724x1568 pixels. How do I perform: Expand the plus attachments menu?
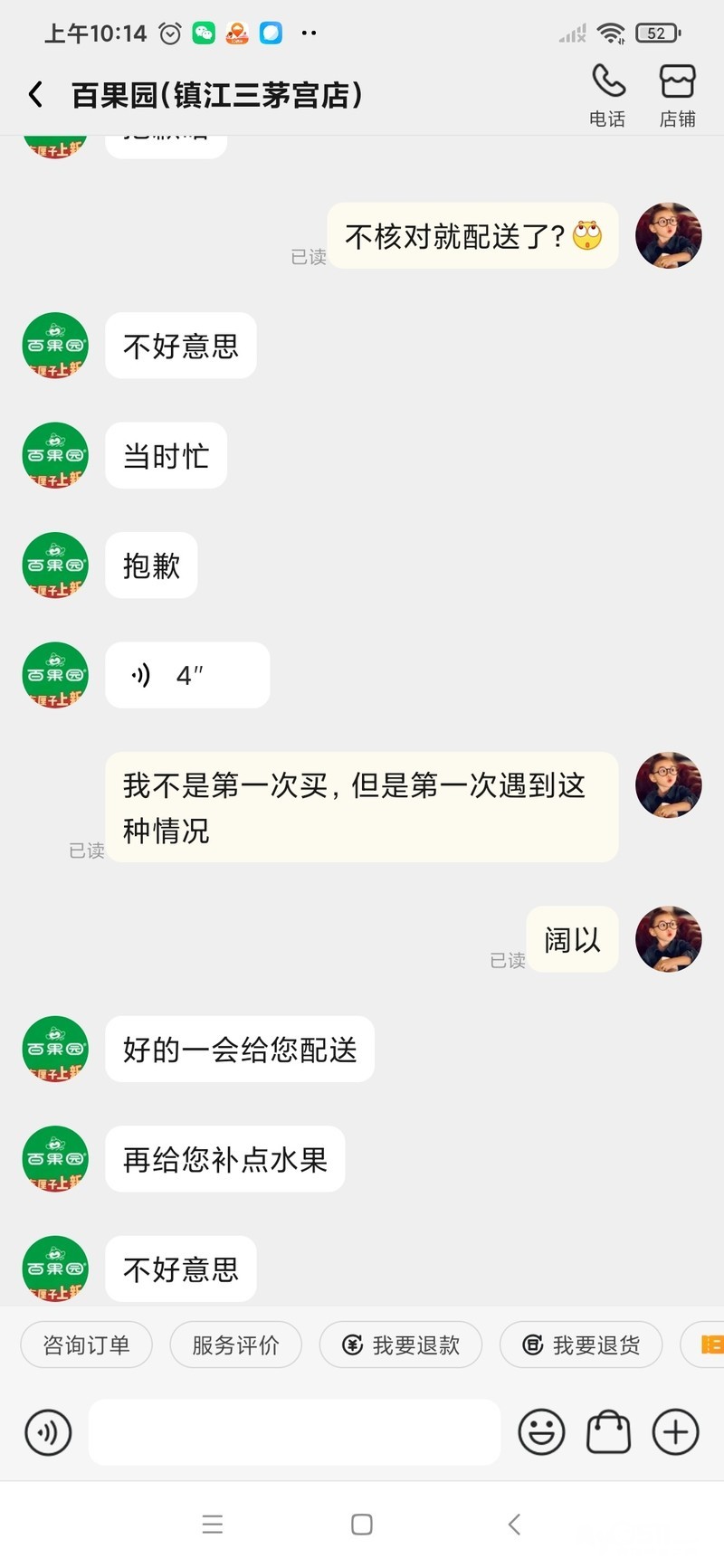(x=676, y=1432)
